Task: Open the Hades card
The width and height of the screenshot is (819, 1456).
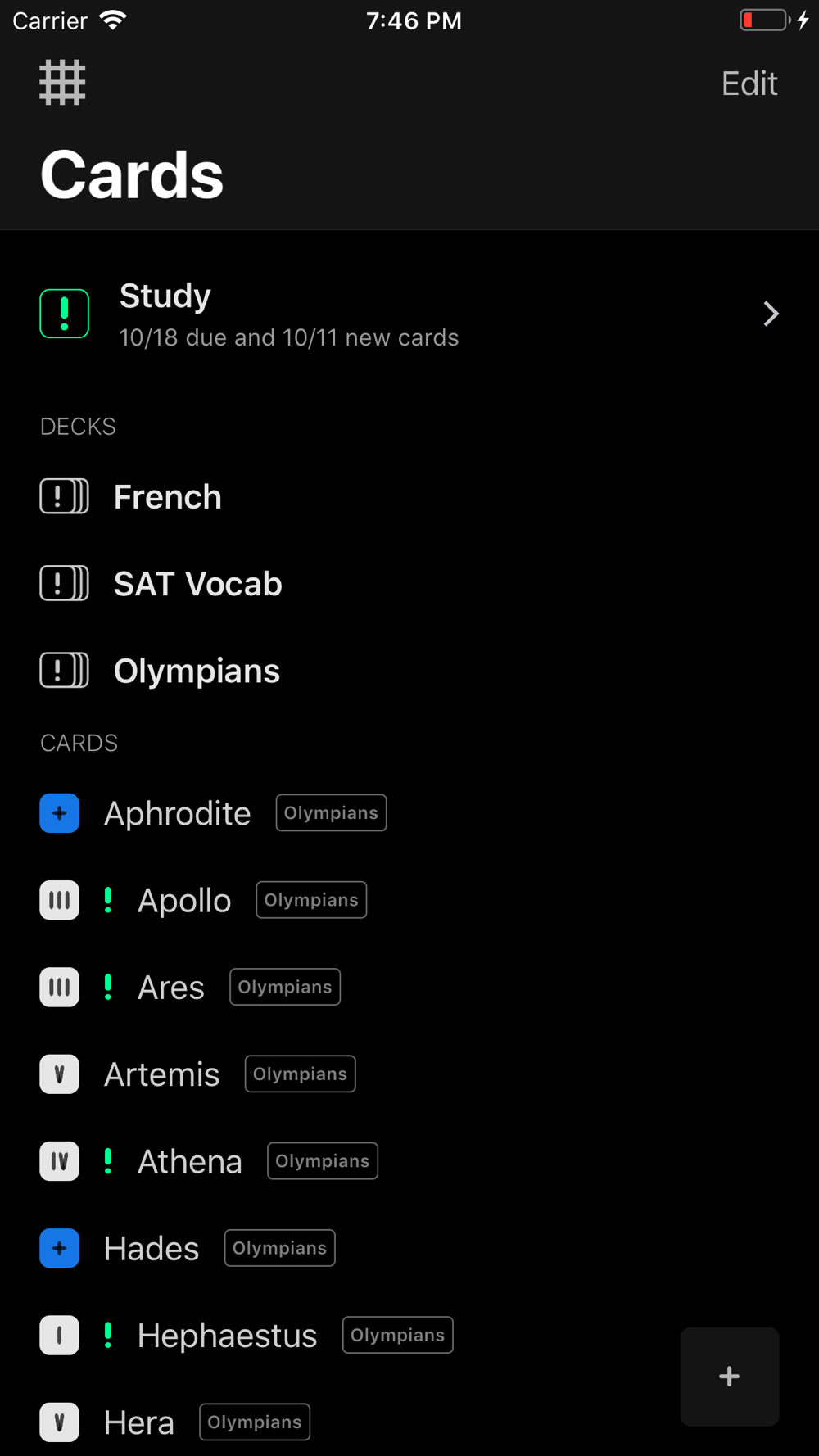Action: coord(152,1249)
